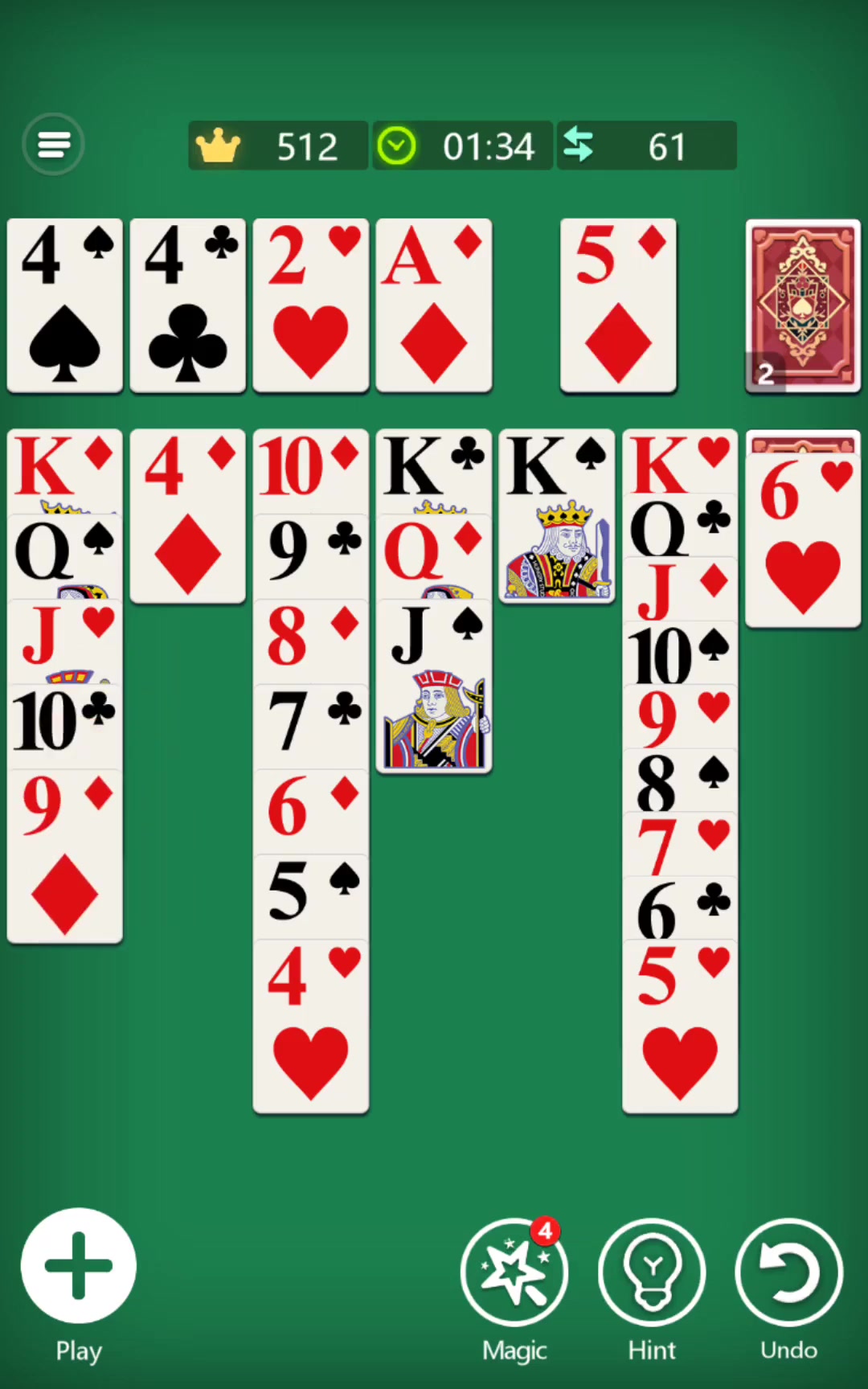Tap the 5 of diamonds waste card
Viewport: 868px width, 1389px height.
point(618,305)
